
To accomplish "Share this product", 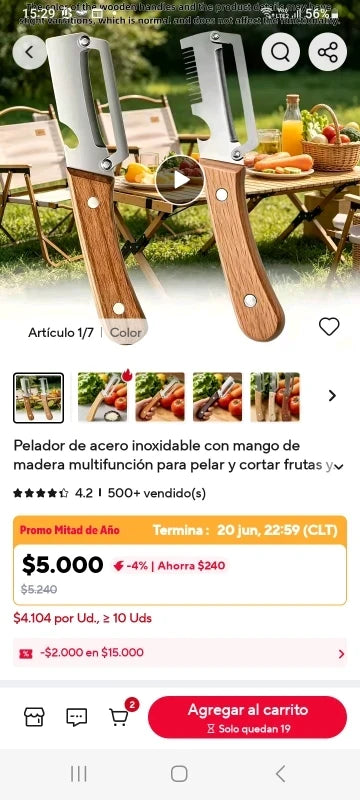I will click(x=327, y=52).
